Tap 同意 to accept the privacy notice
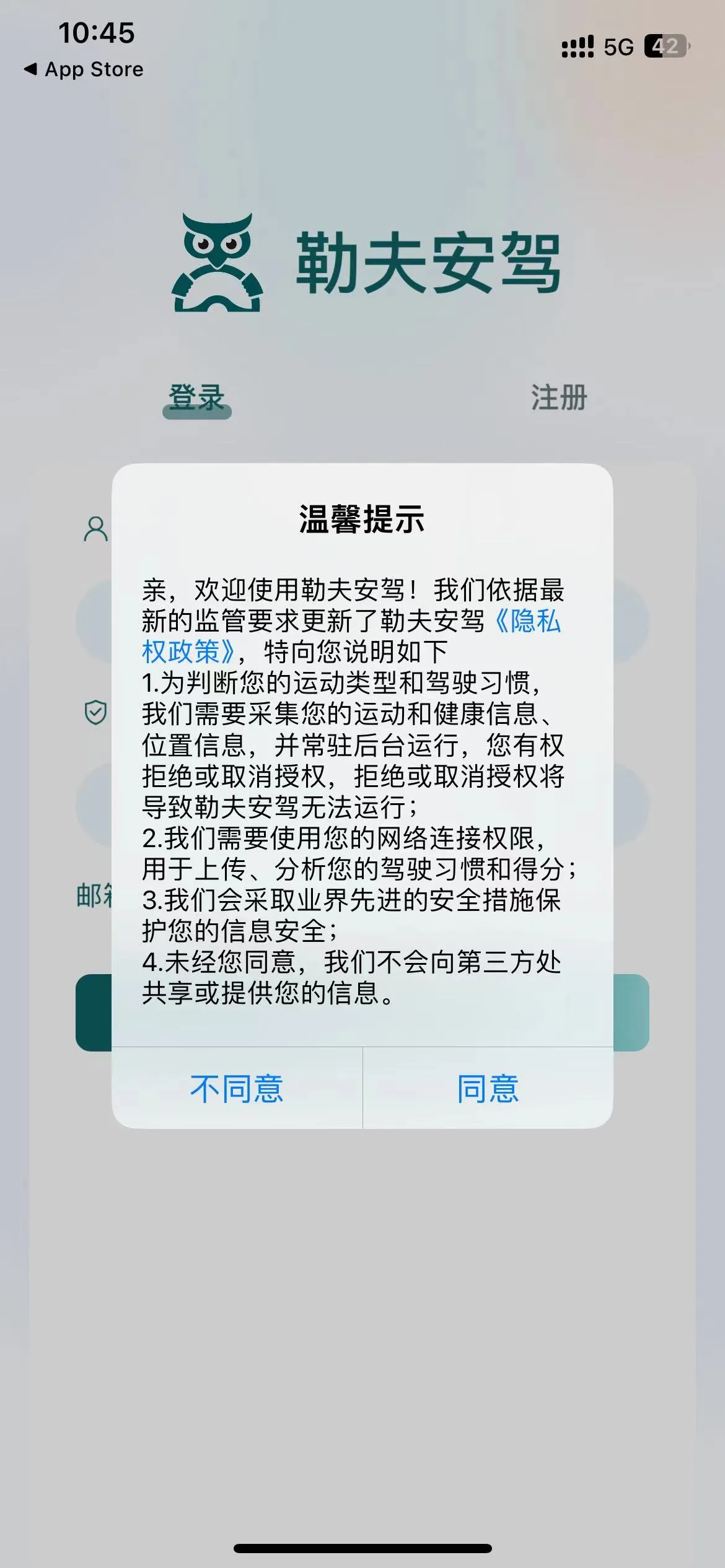Image resolution: width=725 pixels, height=1568 pixels. [x=488, y=1088]
